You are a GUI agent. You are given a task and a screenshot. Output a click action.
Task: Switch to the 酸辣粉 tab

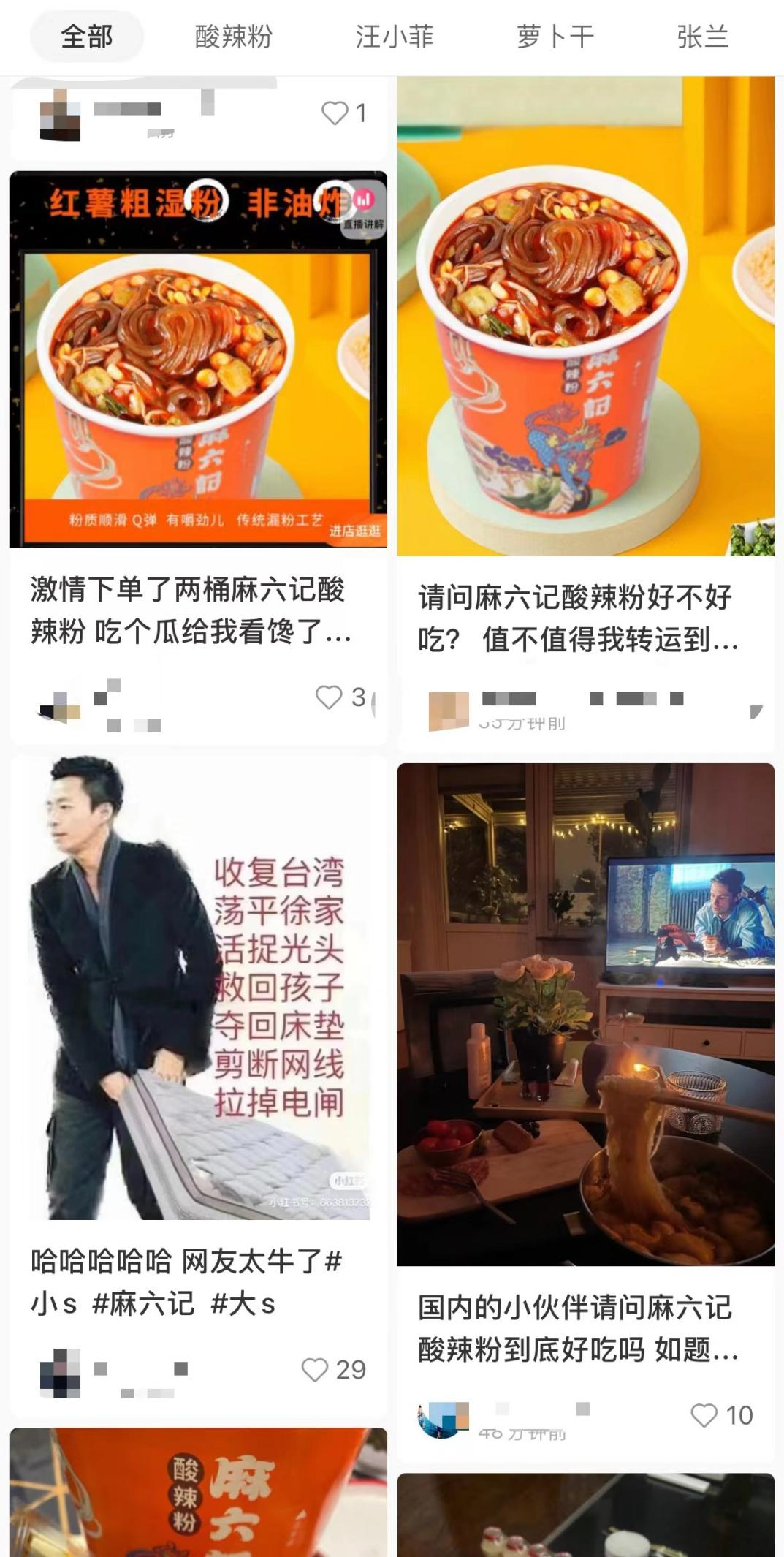(x=234, y=37)
